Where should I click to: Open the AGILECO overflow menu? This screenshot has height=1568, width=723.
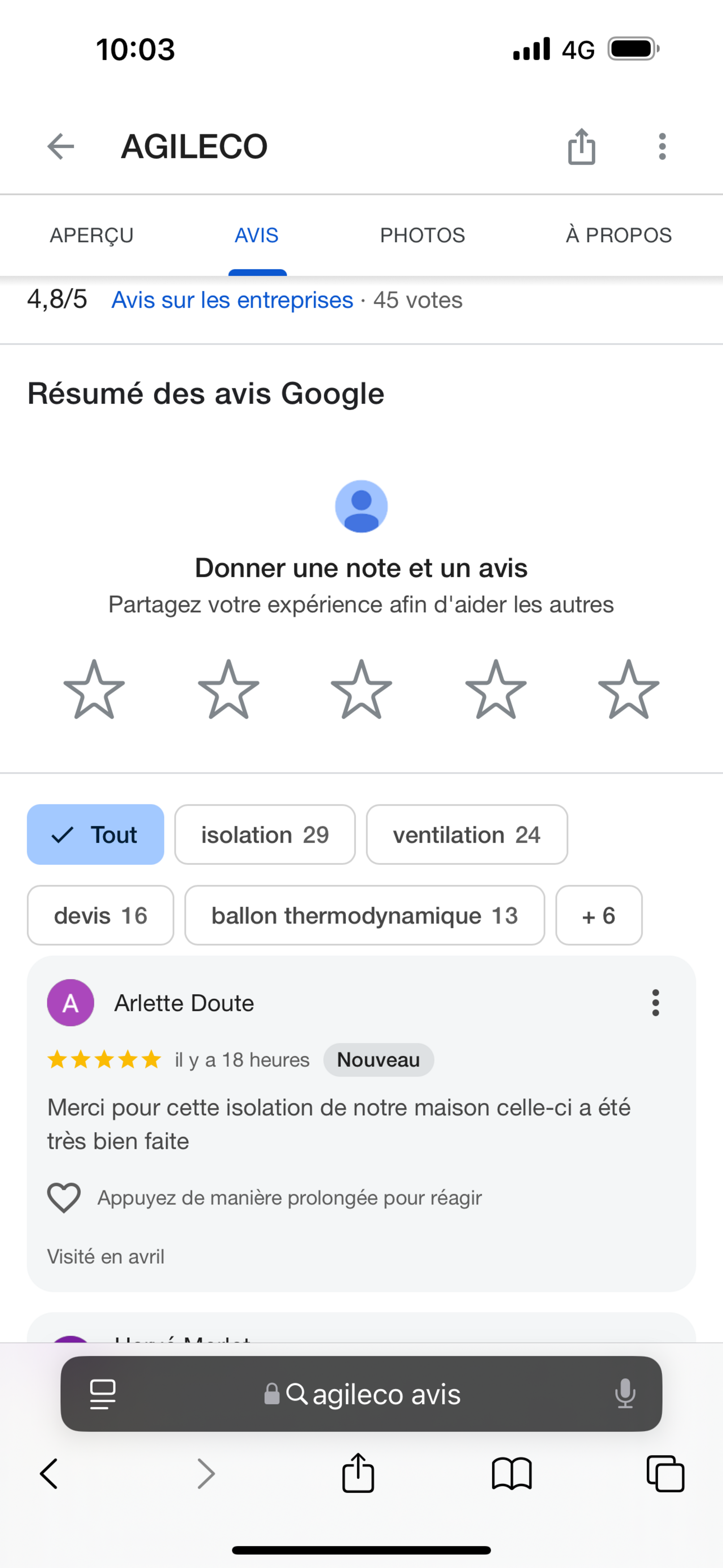(x=662, y=147)
